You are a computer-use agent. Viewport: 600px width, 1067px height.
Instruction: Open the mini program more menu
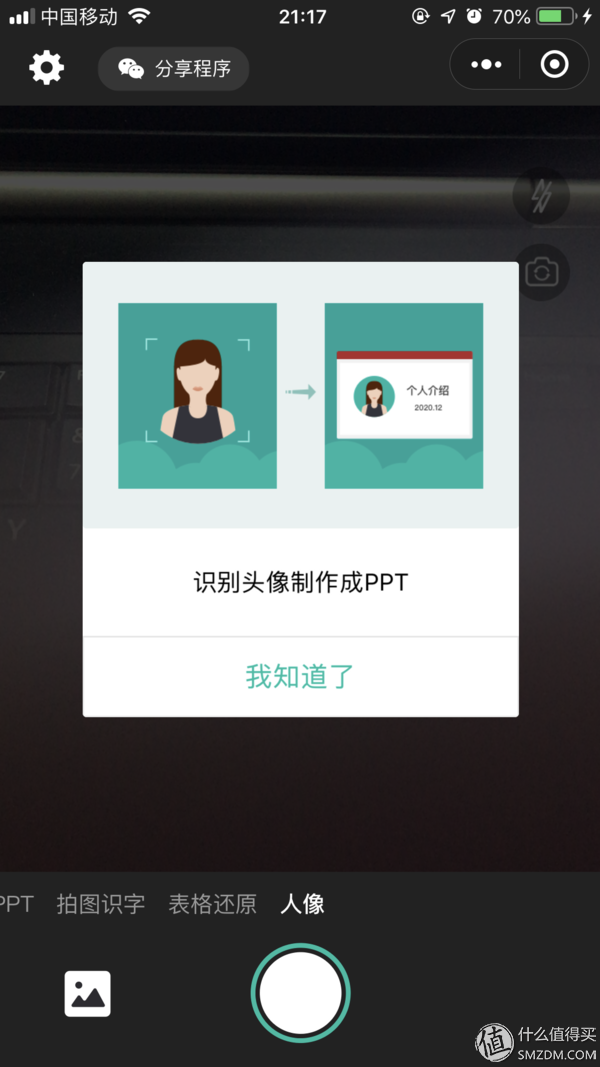(486, 65)
